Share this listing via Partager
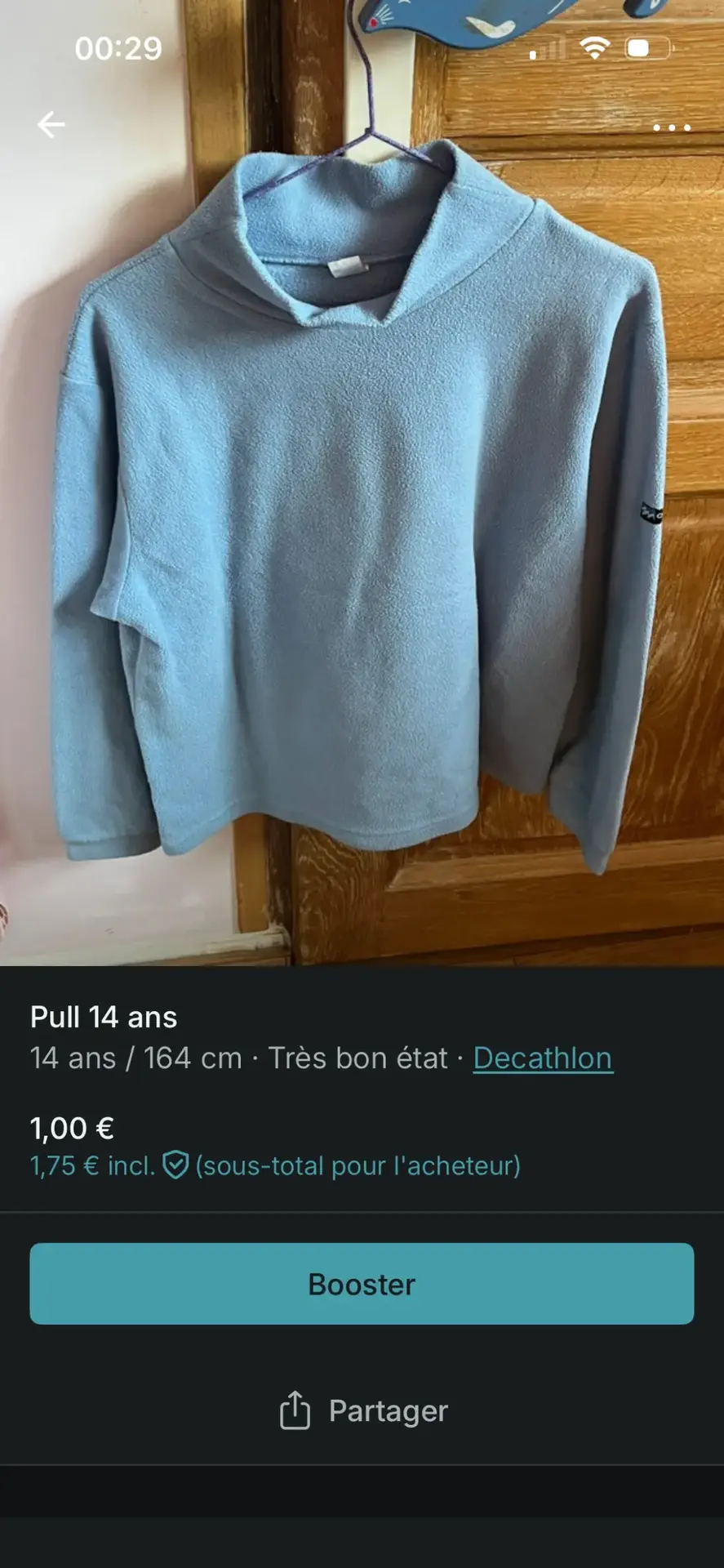Image resolution: width=724 pixels, height=1568 pixels. pyautogui.click(x=363, y=1410)
